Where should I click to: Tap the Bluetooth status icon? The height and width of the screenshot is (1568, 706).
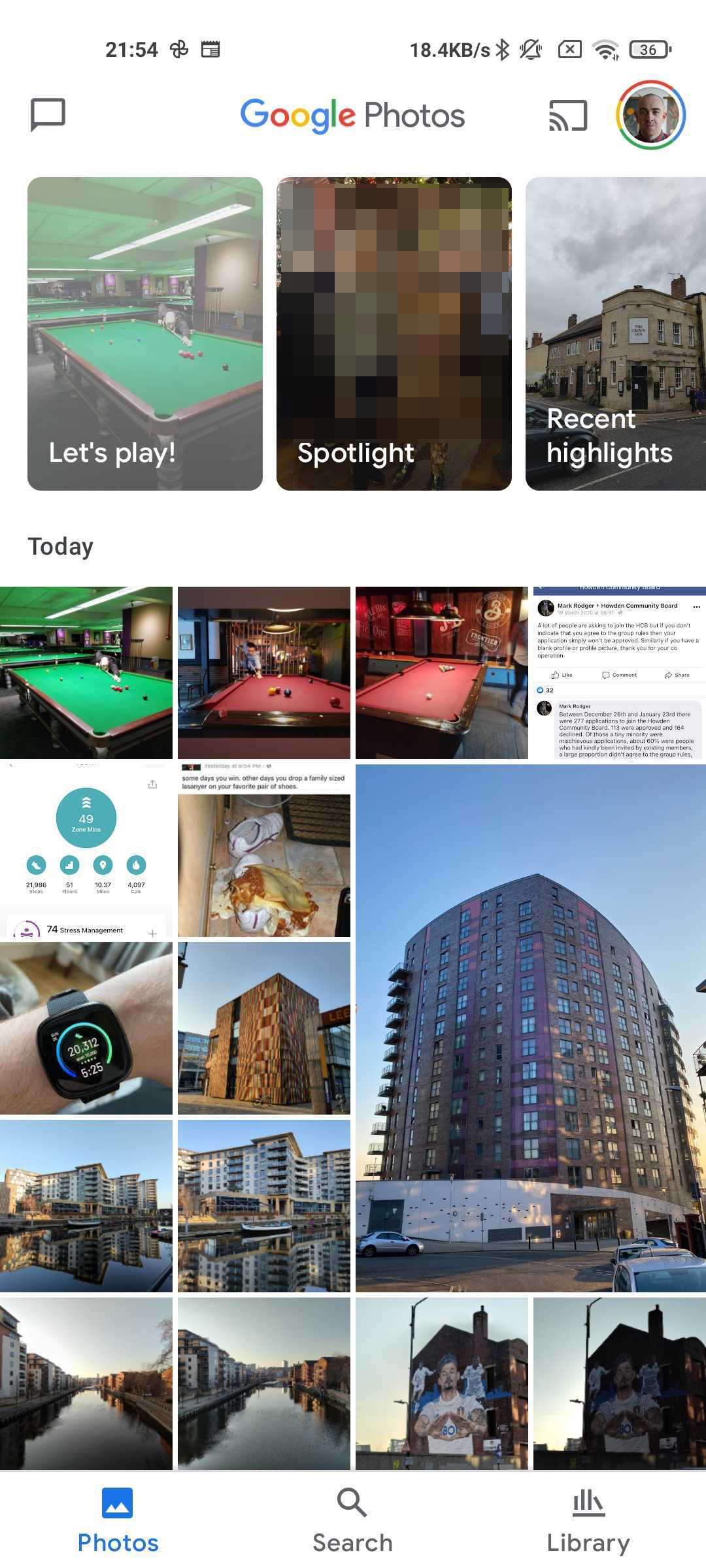pos(503,48)
